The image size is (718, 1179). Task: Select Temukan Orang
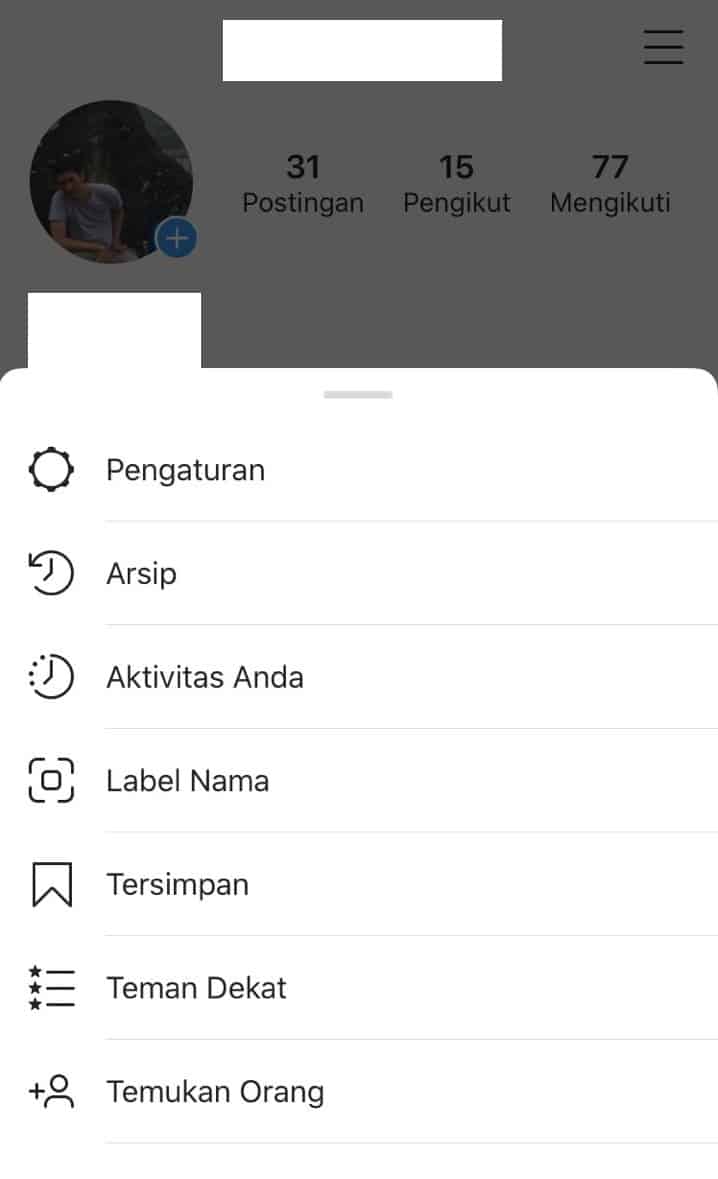point(214,1092)
